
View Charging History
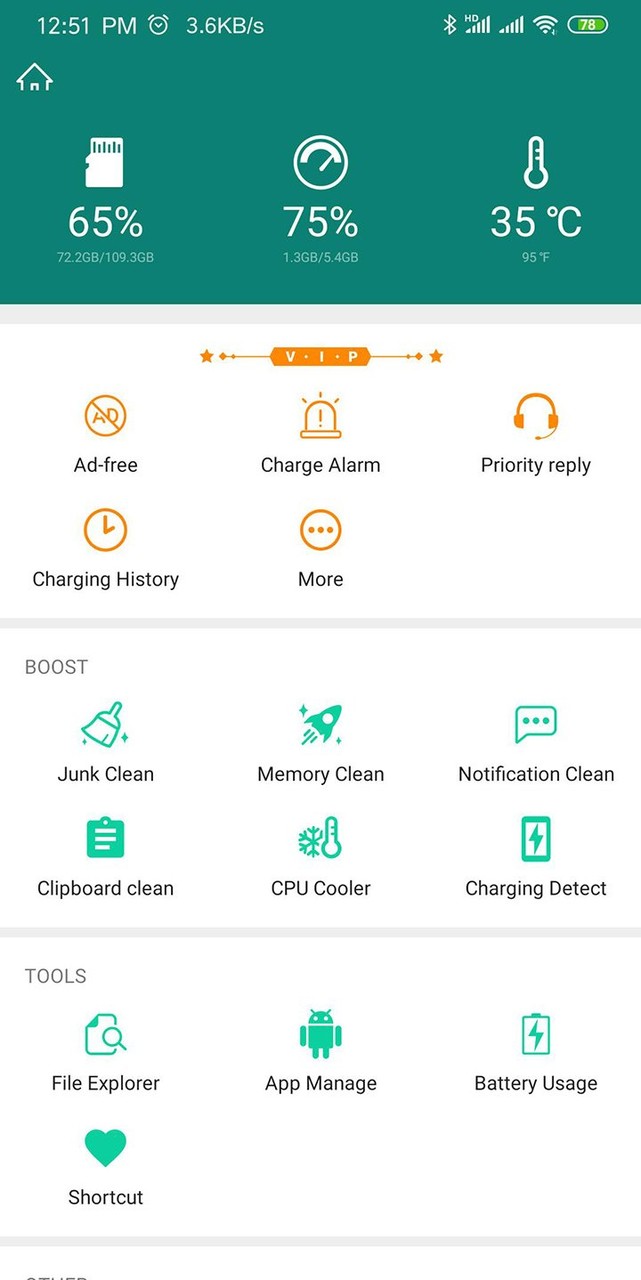[105, 546]
